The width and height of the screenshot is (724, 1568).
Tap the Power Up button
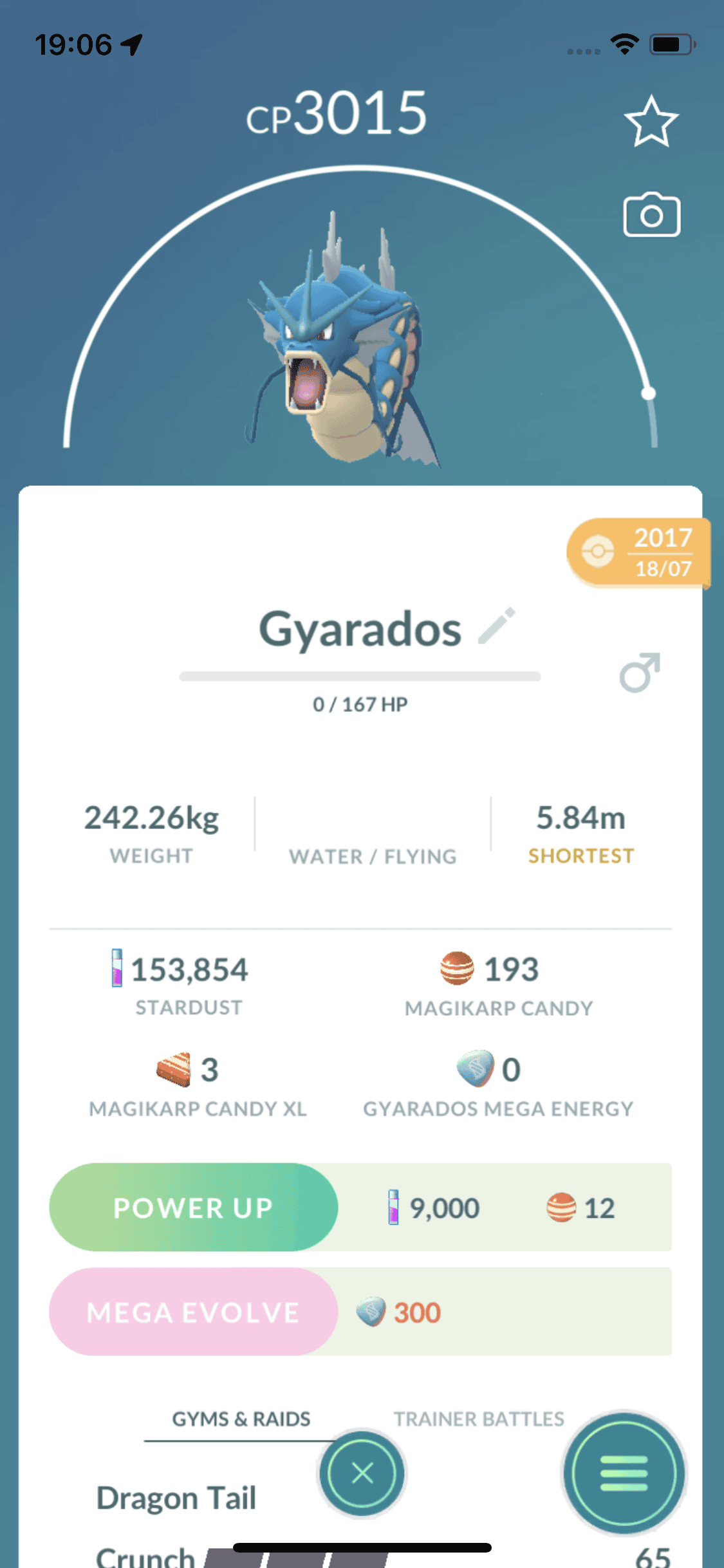[193, 1208]
